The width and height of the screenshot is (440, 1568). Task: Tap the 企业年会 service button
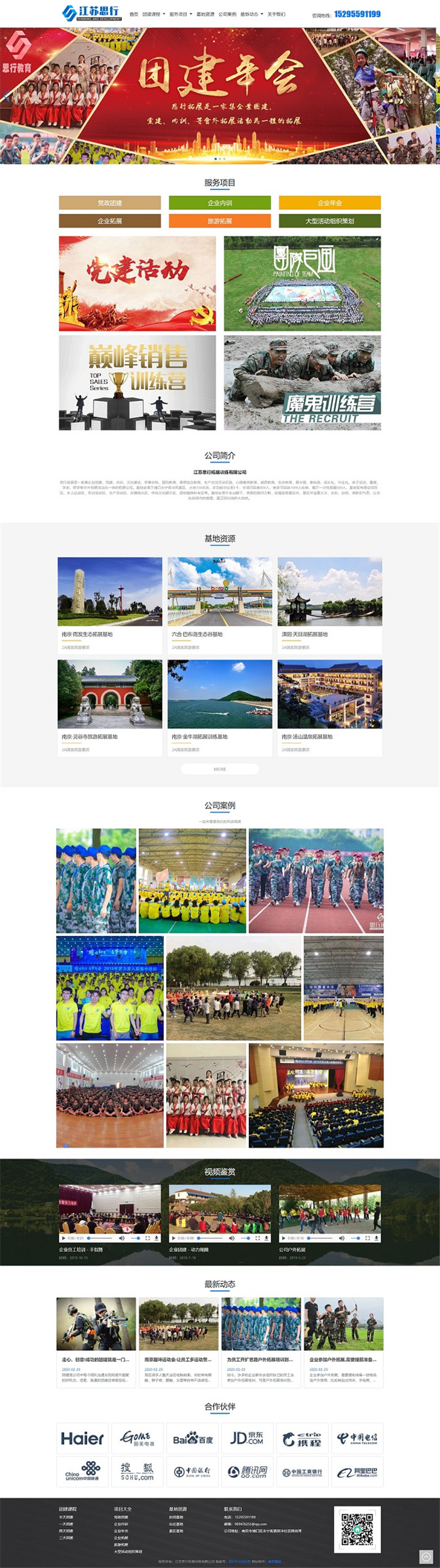coord(329,203)
